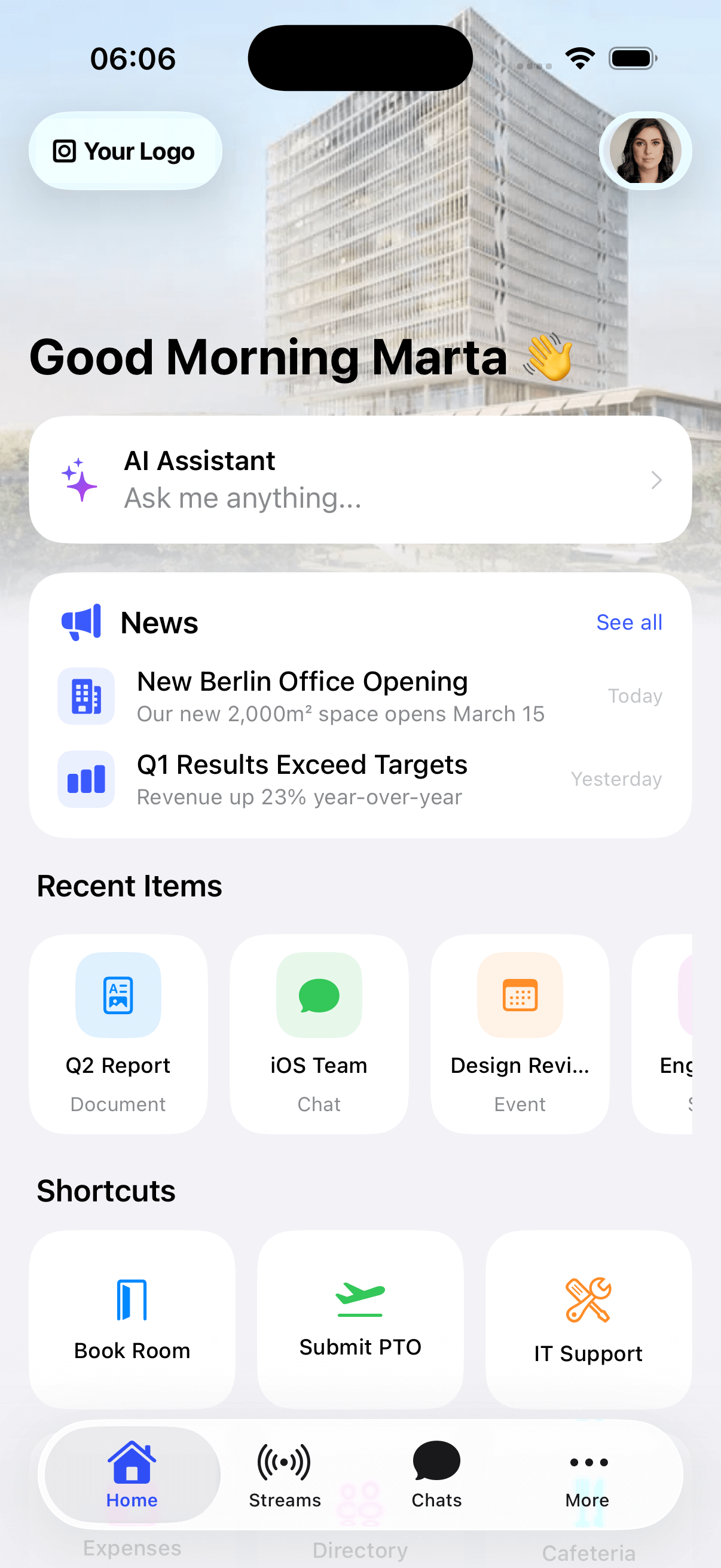The image size is (721, 1568).
Task: Switch to the Home tab
Action: pyautogui.click(x=132, y=1474)
